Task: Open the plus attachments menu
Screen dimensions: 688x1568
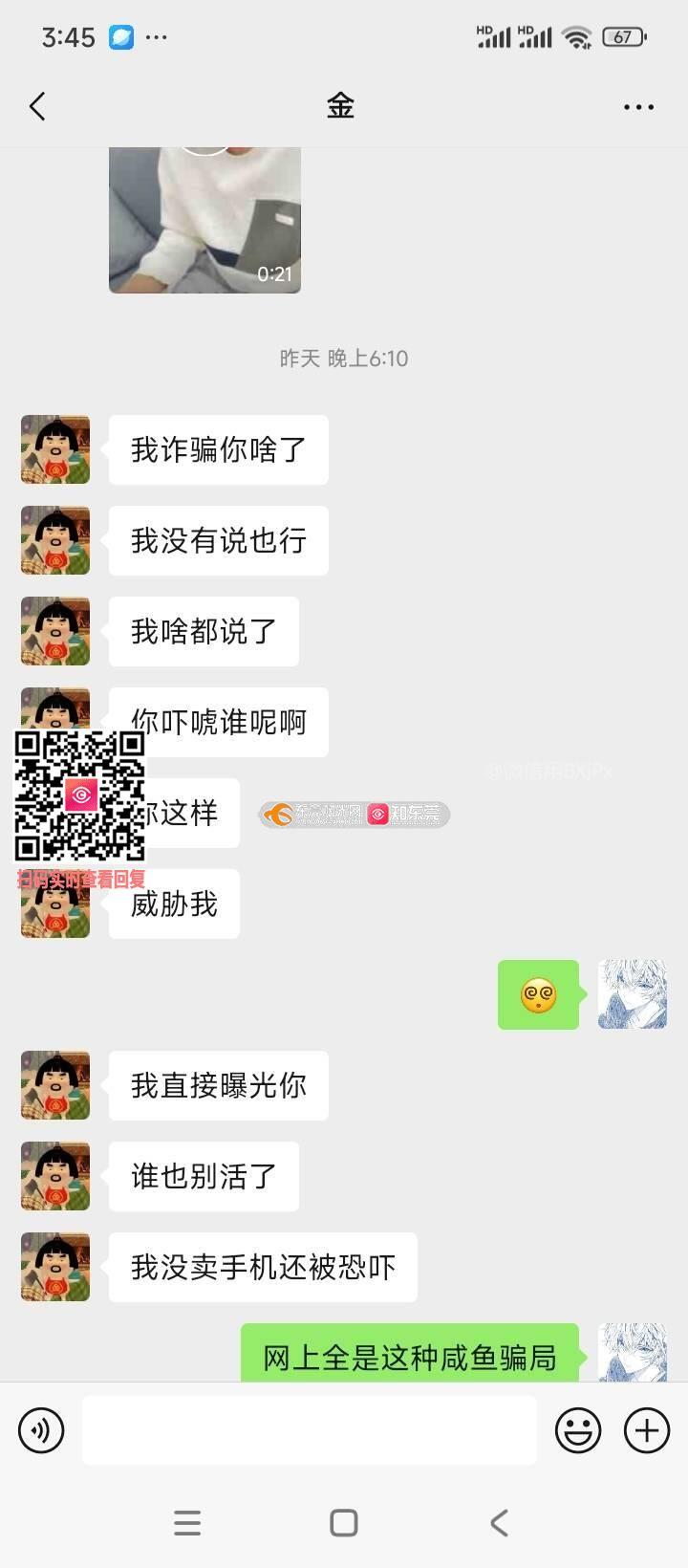Action: coord(647,1430)
